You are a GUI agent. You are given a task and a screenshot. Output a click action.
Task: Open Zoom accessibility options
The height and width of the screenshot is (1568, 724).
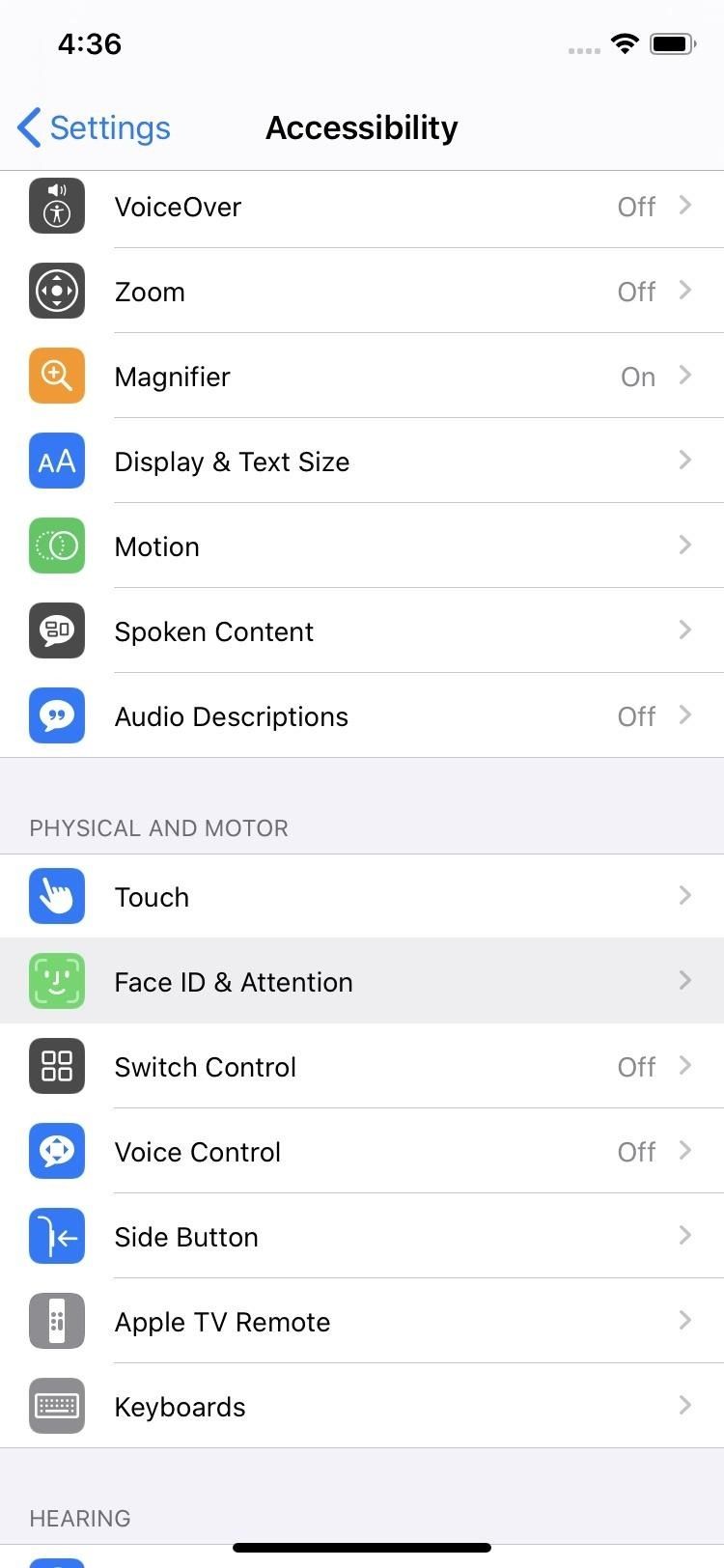pyautogui.click(x=362, y=292)
